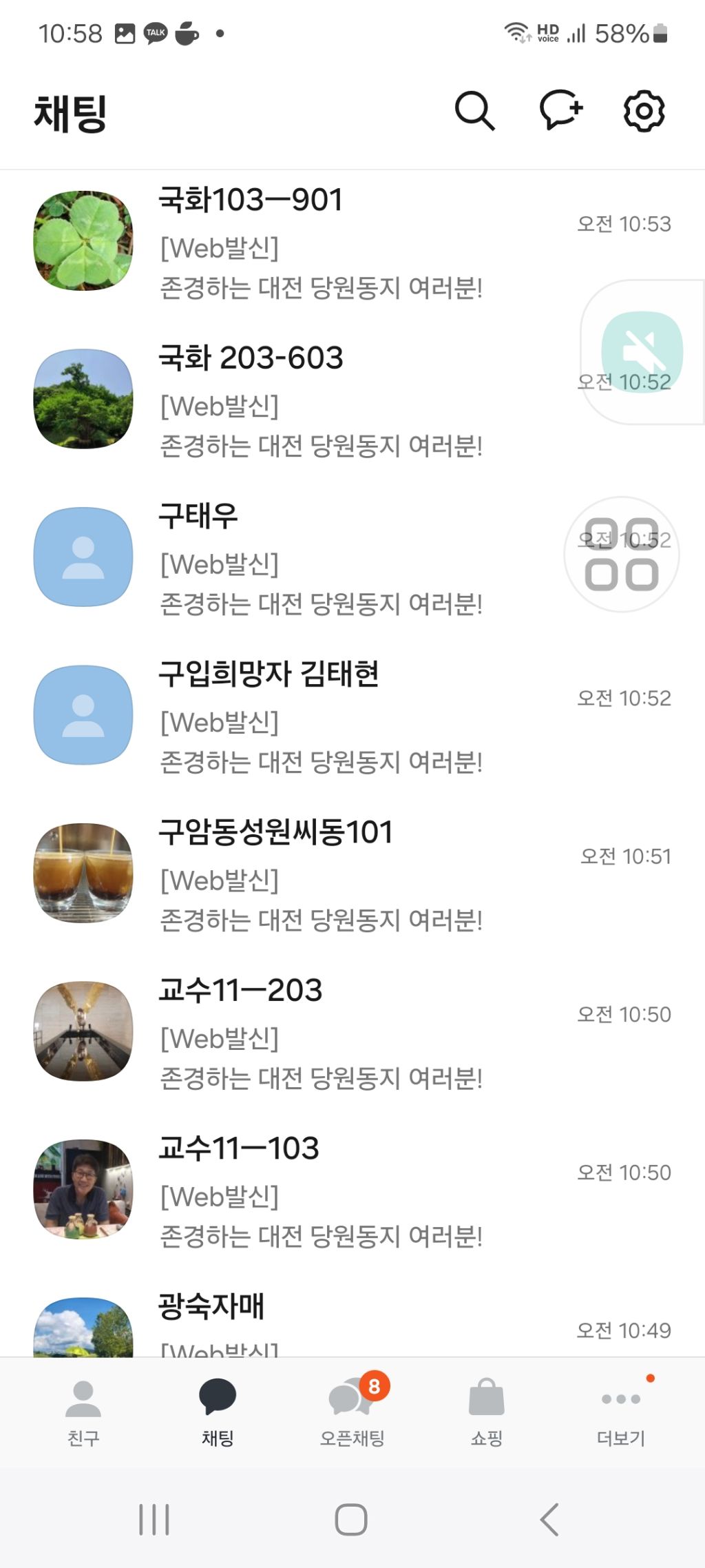
Task: Open the 더보기 tab
Action: point(621,1412)
